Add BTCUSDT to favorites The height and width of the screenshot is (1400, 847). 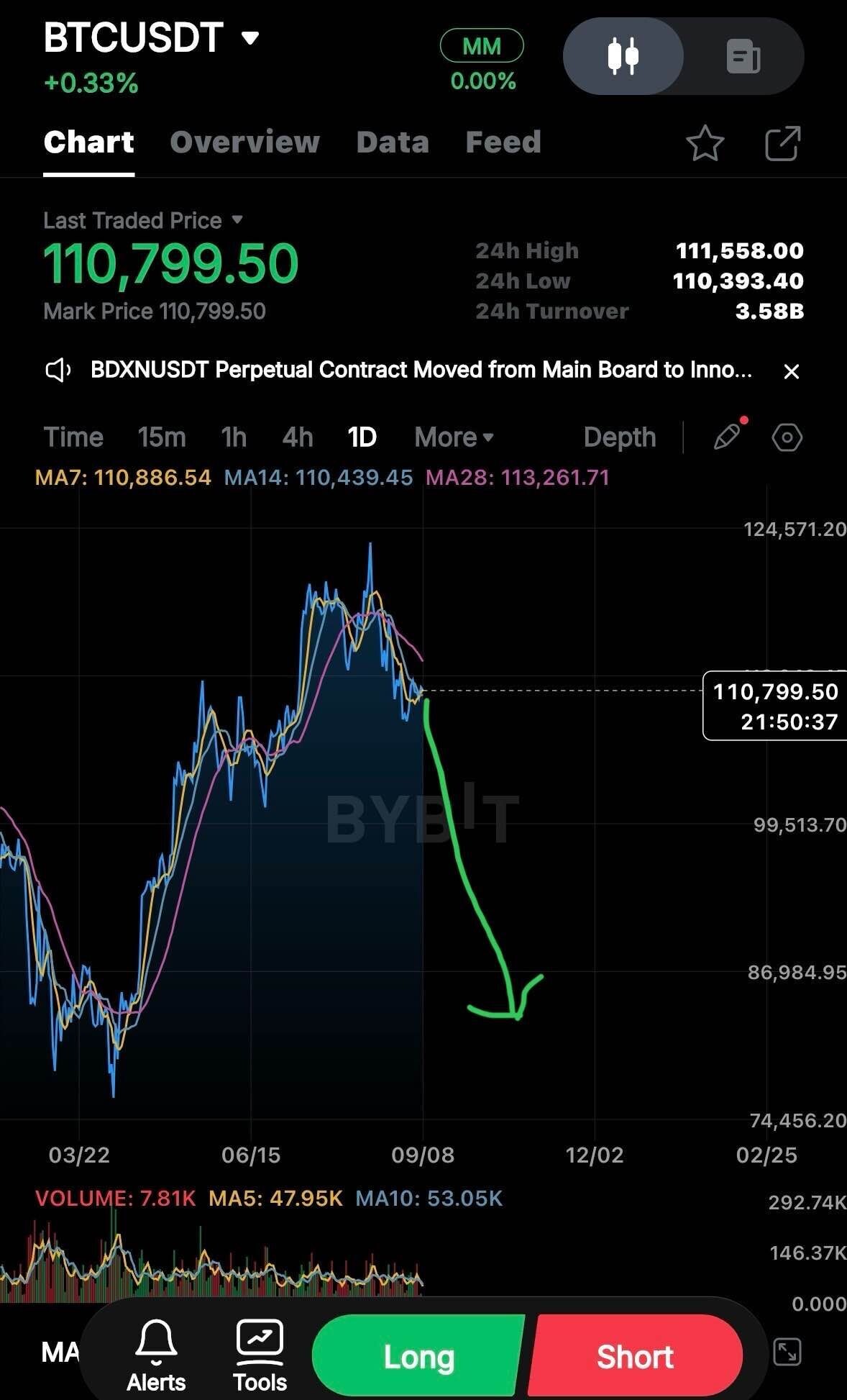pos(705,143)
